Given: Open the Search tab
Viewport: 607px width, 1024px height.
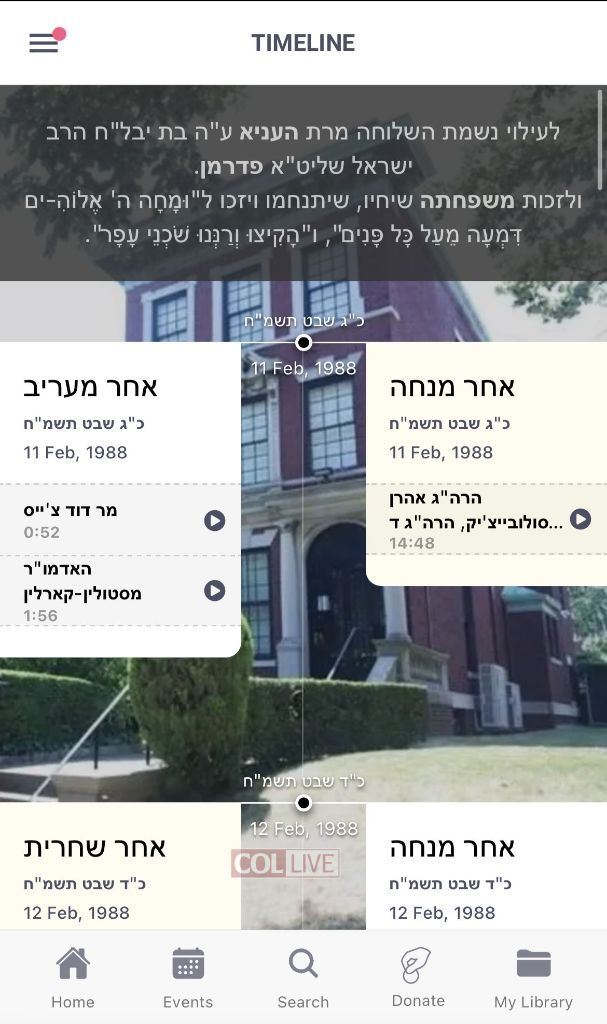Looking at the screenshot, I should [303, 978].
